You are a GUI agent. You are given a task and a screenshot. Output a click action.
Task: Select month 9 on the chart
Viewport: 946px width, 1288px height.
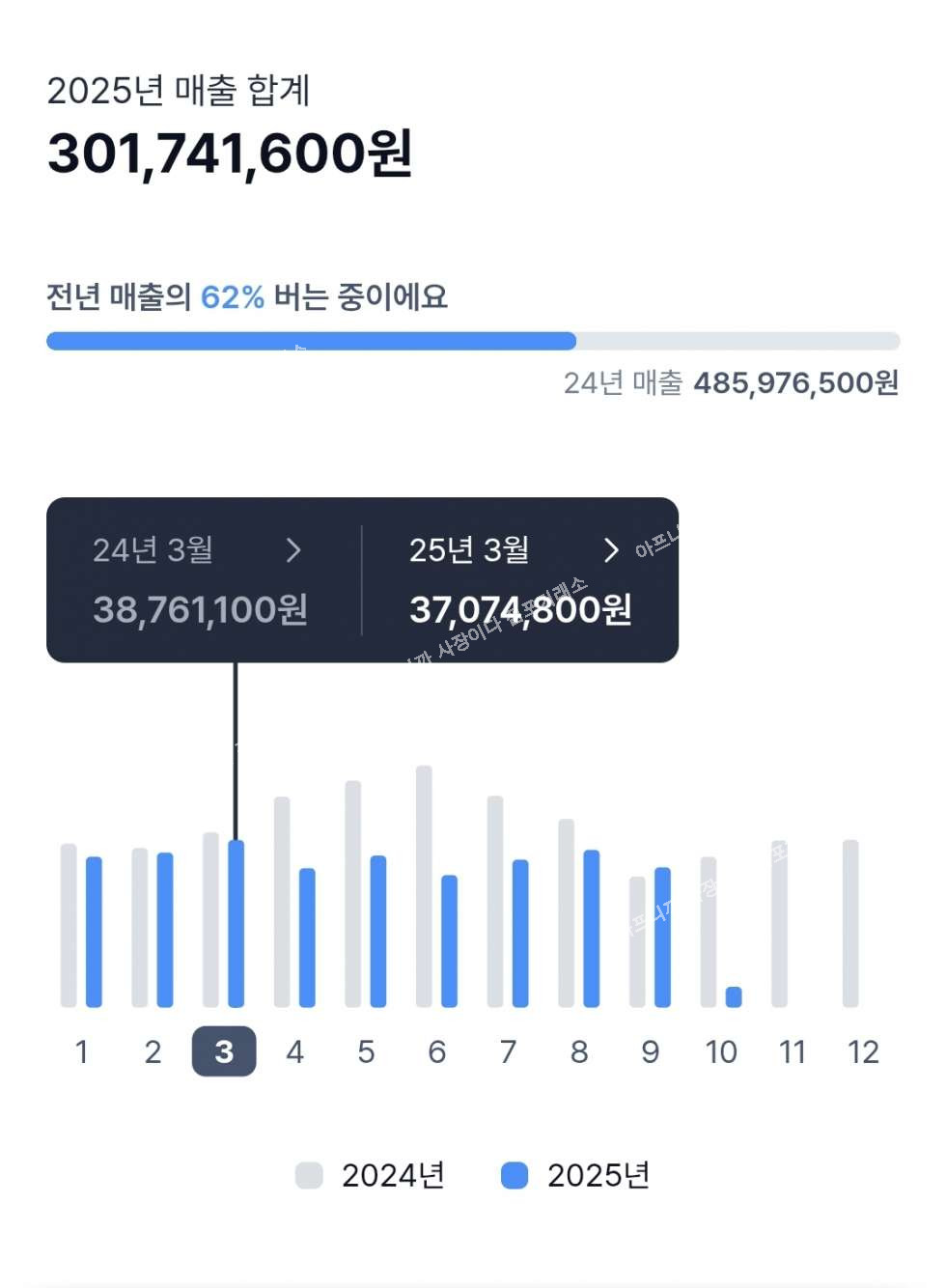pos(651,1051)
